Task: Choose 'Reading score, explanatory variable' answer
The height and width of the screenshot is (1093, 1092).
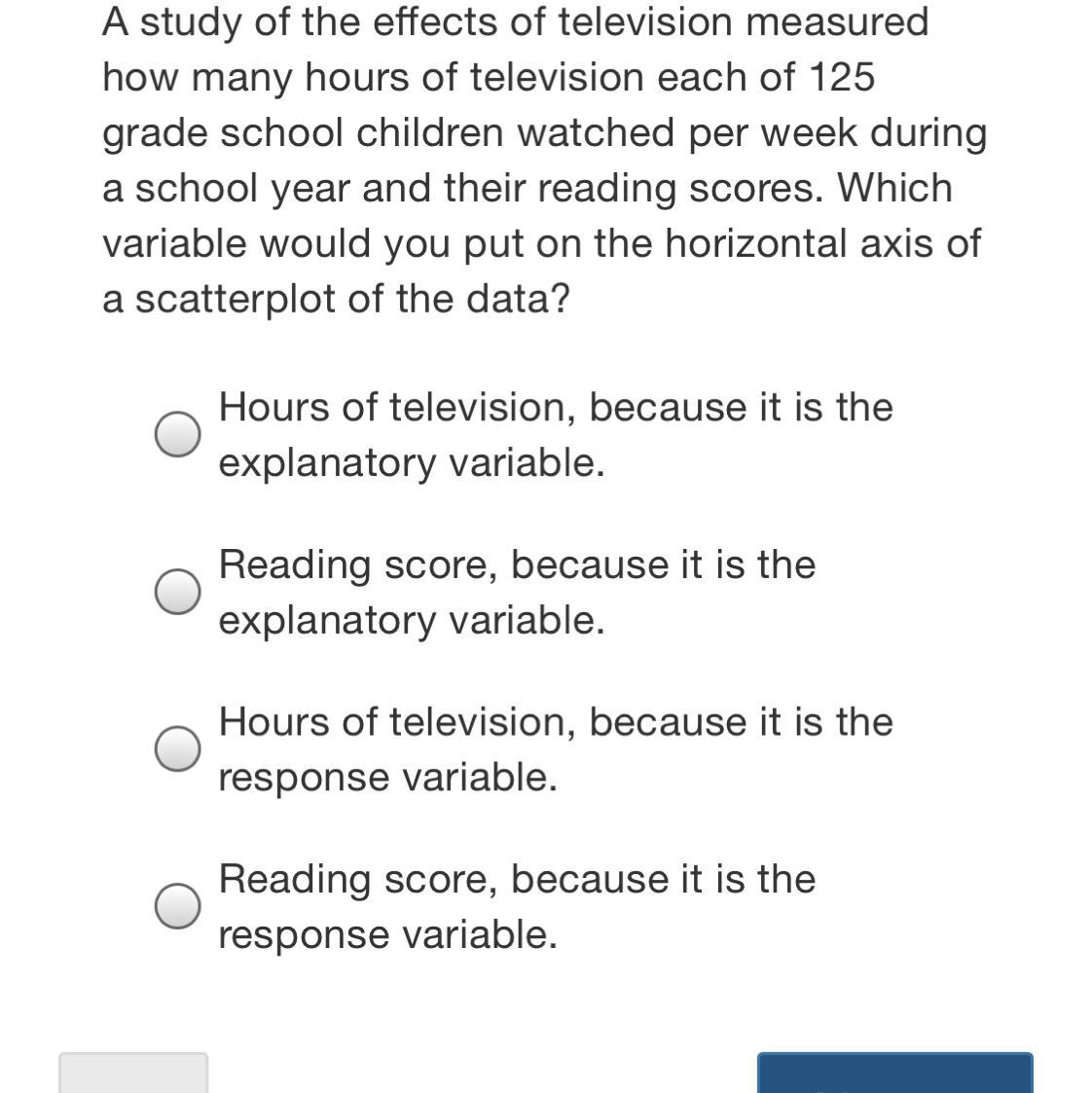Action: point(177,592)
